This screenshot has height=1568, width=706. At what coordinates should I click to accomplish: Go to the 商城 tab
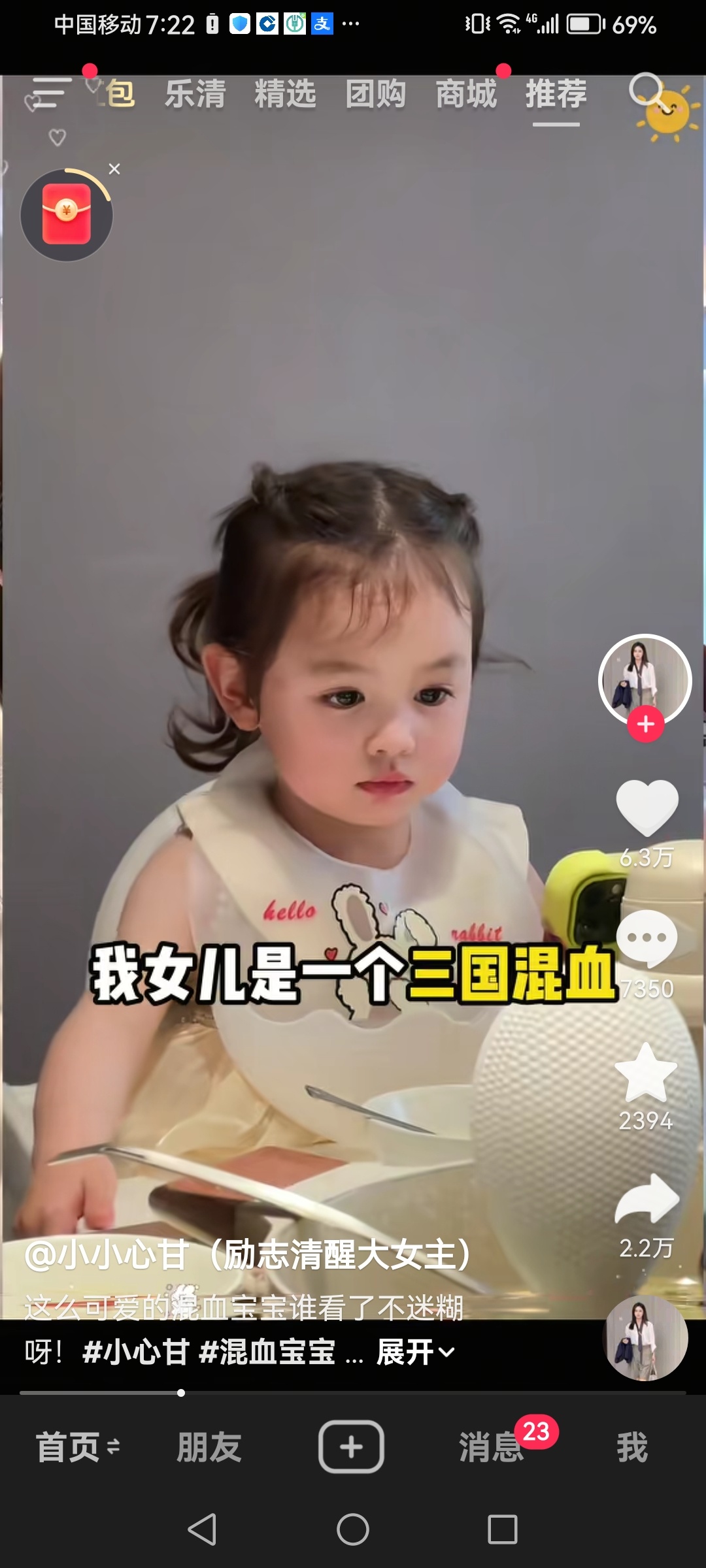[465, 93]
